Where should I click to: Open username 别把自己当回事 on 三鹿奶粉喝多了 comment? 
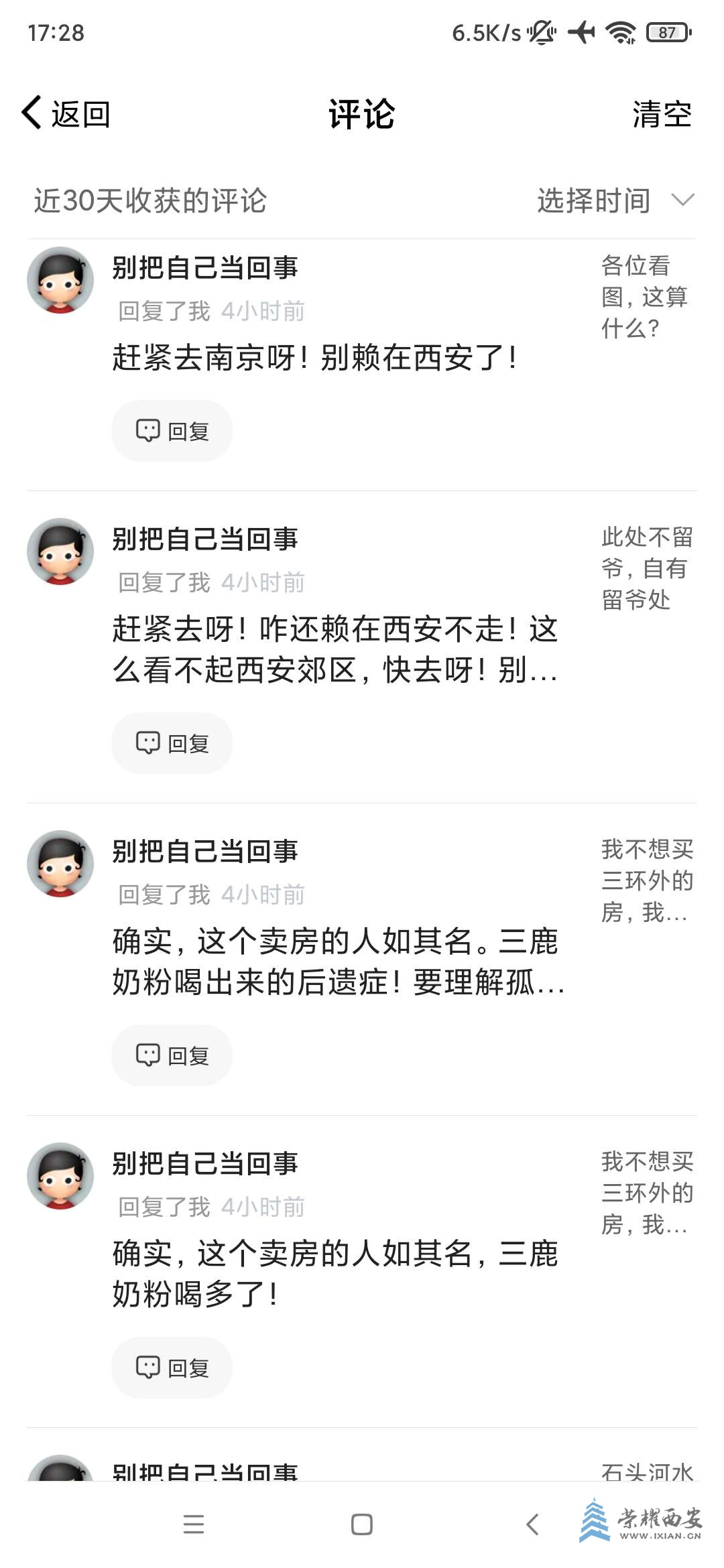click(x=205, y=1163)
